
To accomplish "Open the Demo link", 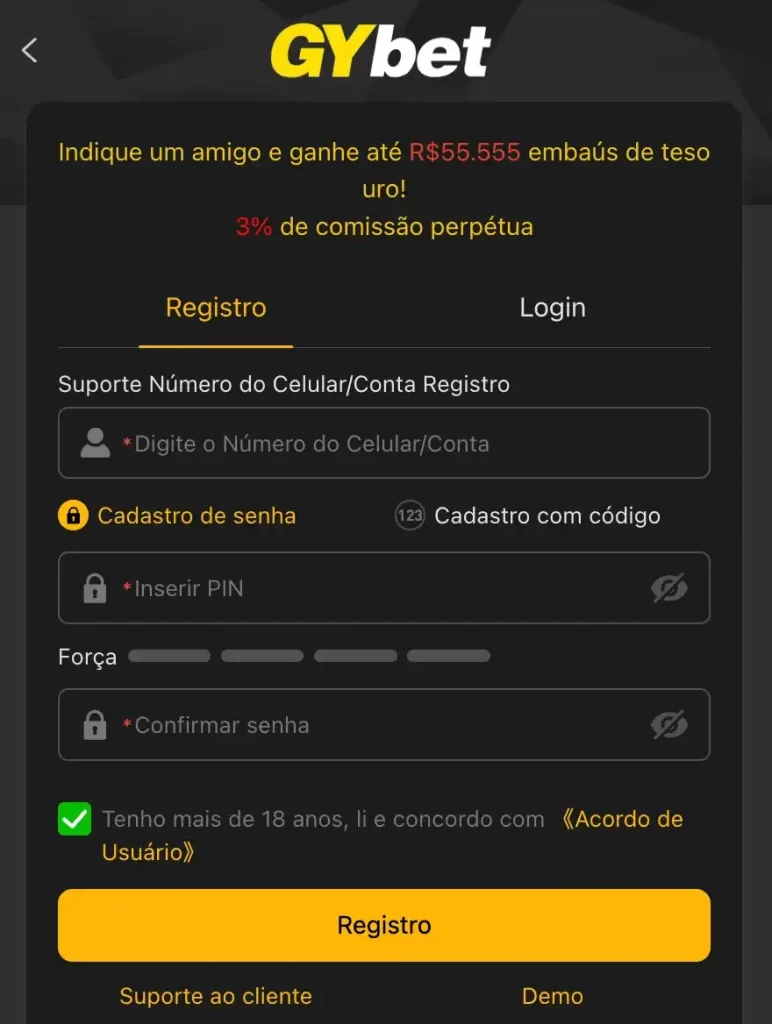I will [552, 996].
